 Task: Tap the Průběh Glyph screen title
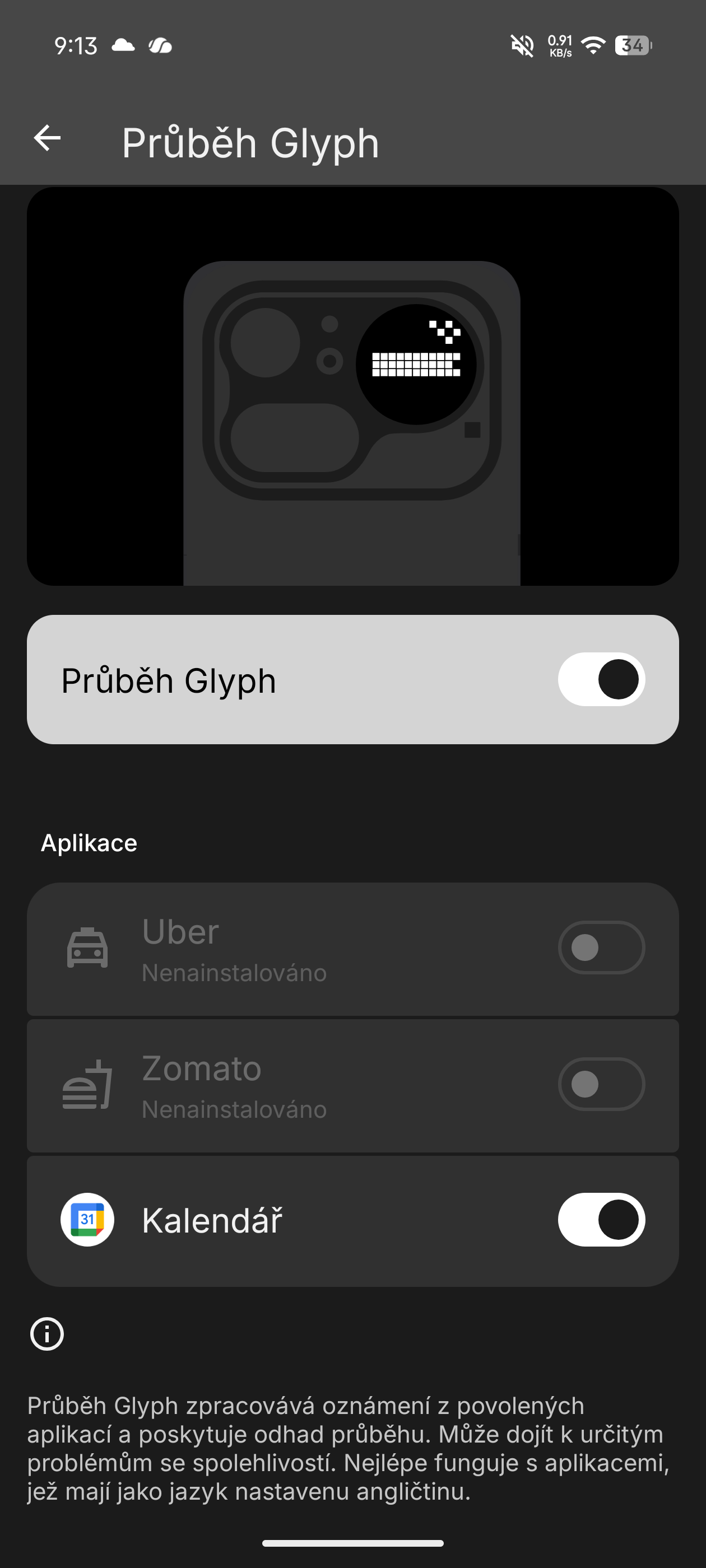point(250,141)
